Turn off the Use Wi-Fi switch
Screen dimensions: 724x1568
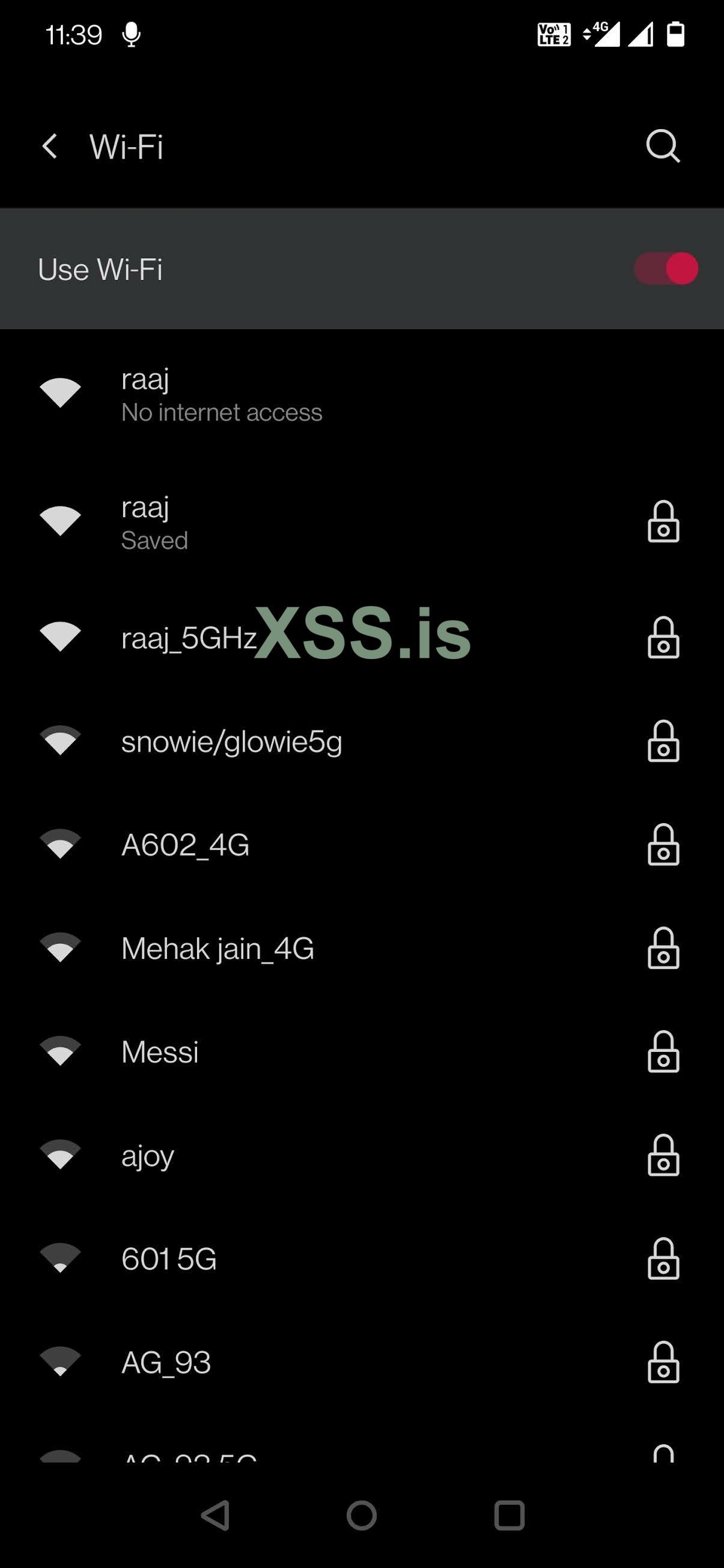click(666, 269)
